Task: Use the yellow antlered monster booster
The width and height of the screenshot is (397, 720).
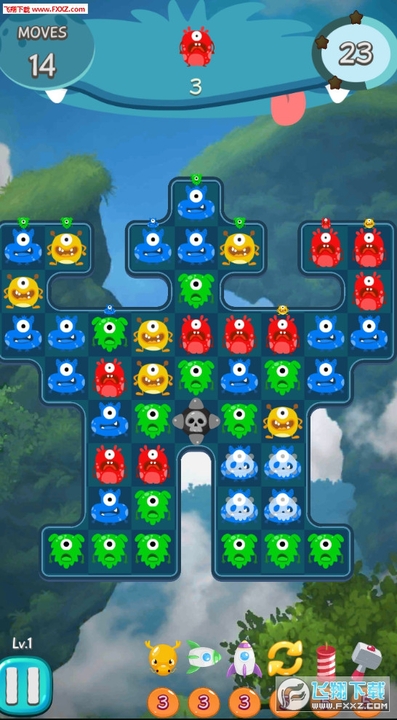Action: pyautogui.click(x=162, y=658)
